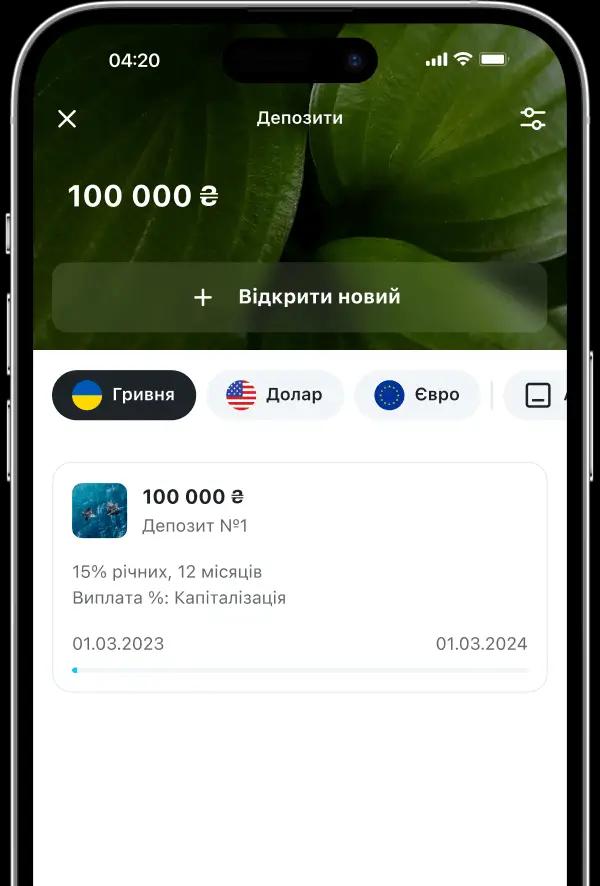Open the Депозит №1 card

point(300,576)
